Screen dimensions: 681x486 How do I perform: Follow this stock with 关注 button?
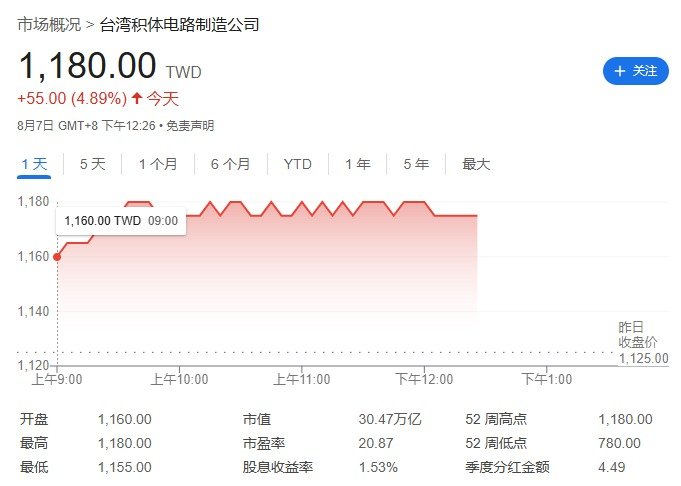[635, 71]
